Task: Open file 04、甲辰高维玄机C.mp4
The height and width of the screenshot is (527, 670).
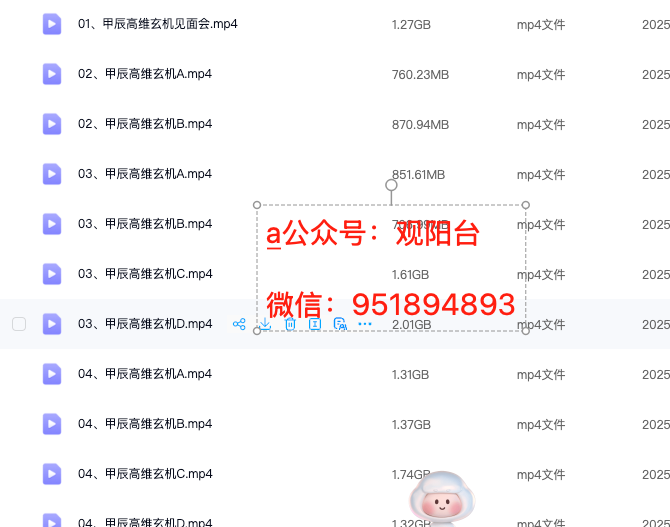Action: [x=144, y=474]
